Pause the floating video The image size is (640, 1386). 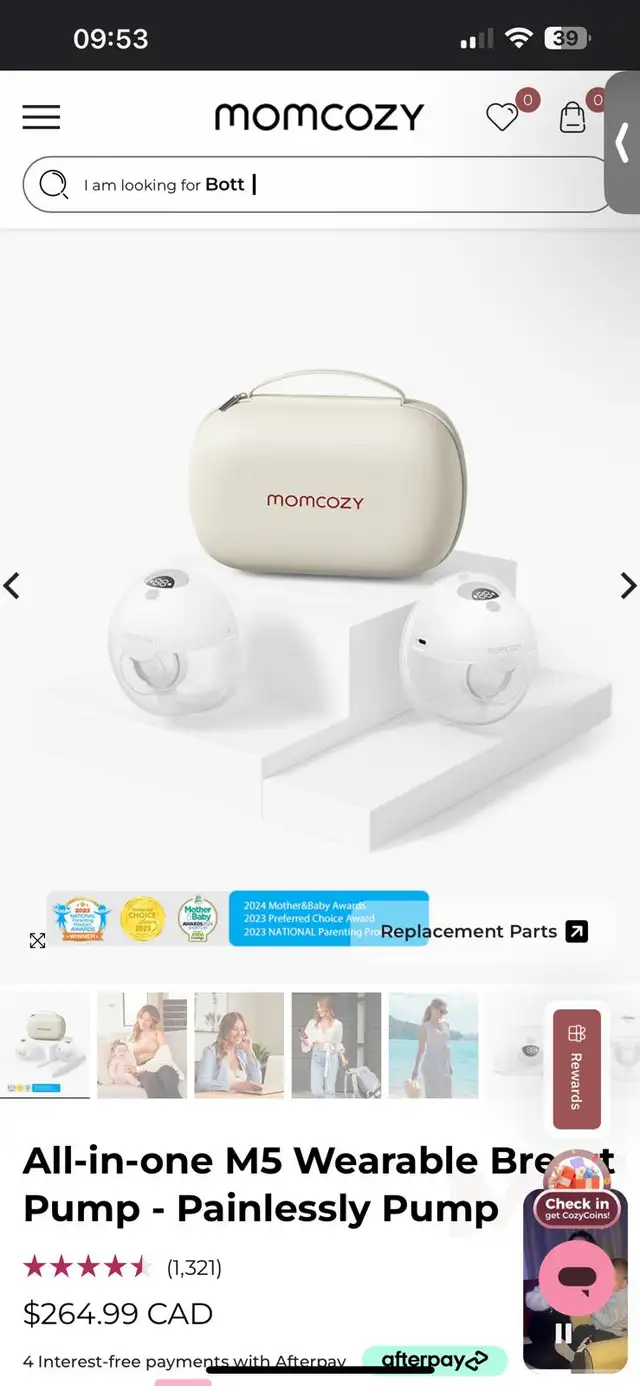click(564, 1333)
